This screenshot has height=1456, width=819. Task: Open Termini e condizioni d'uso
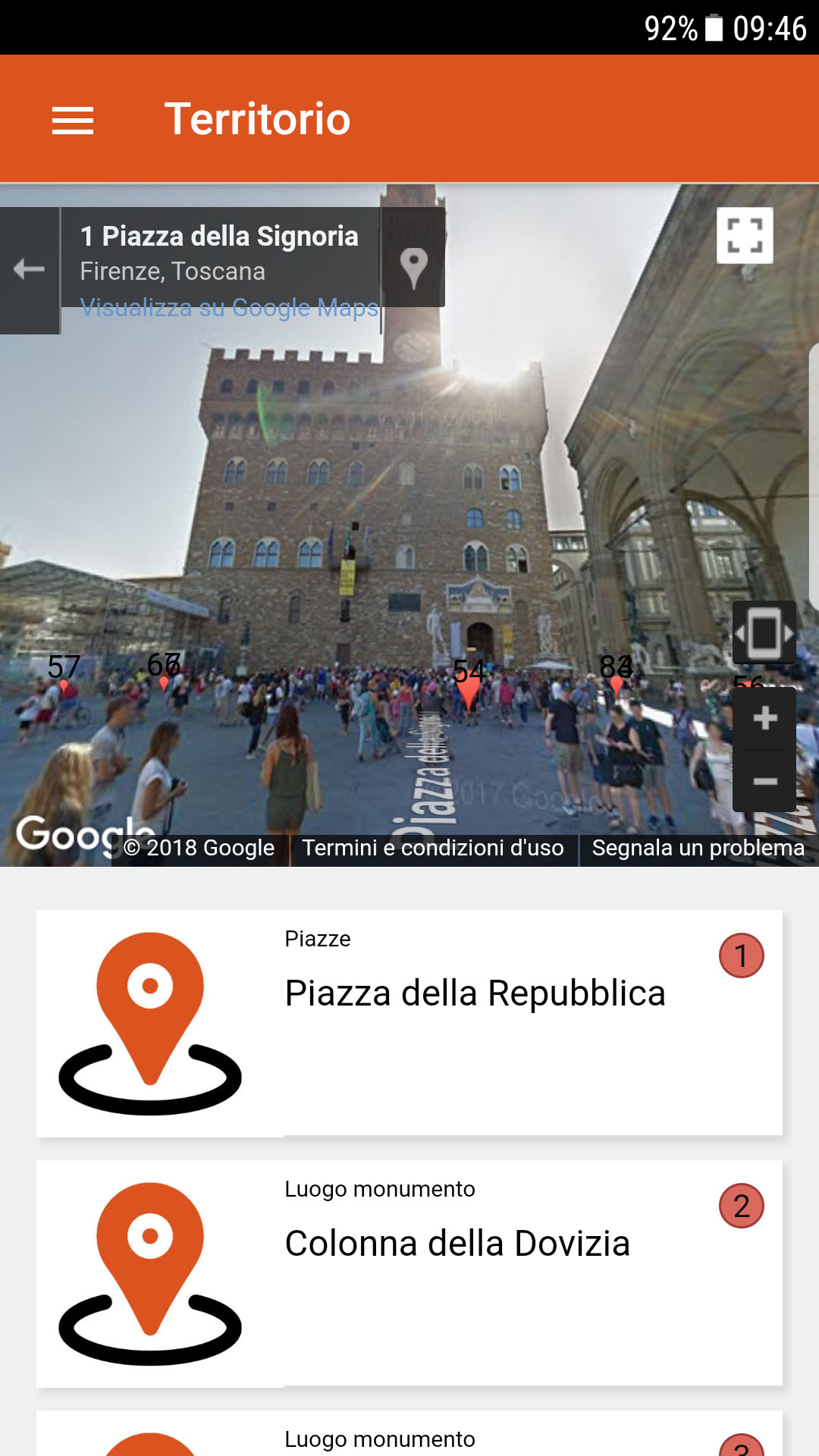tap(433, 848)
